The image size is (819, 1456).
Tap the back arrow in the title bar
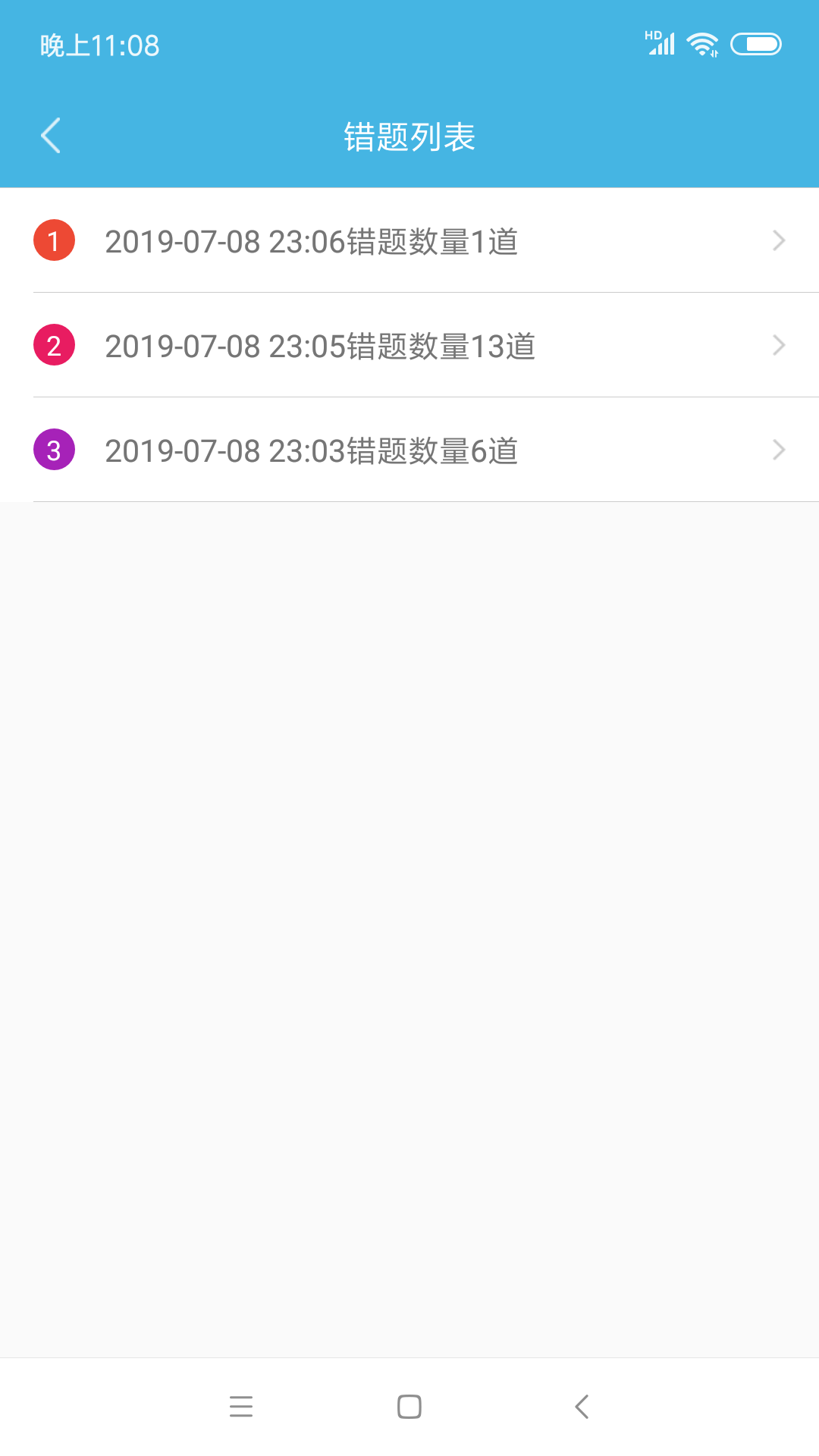tap(50, 135)
